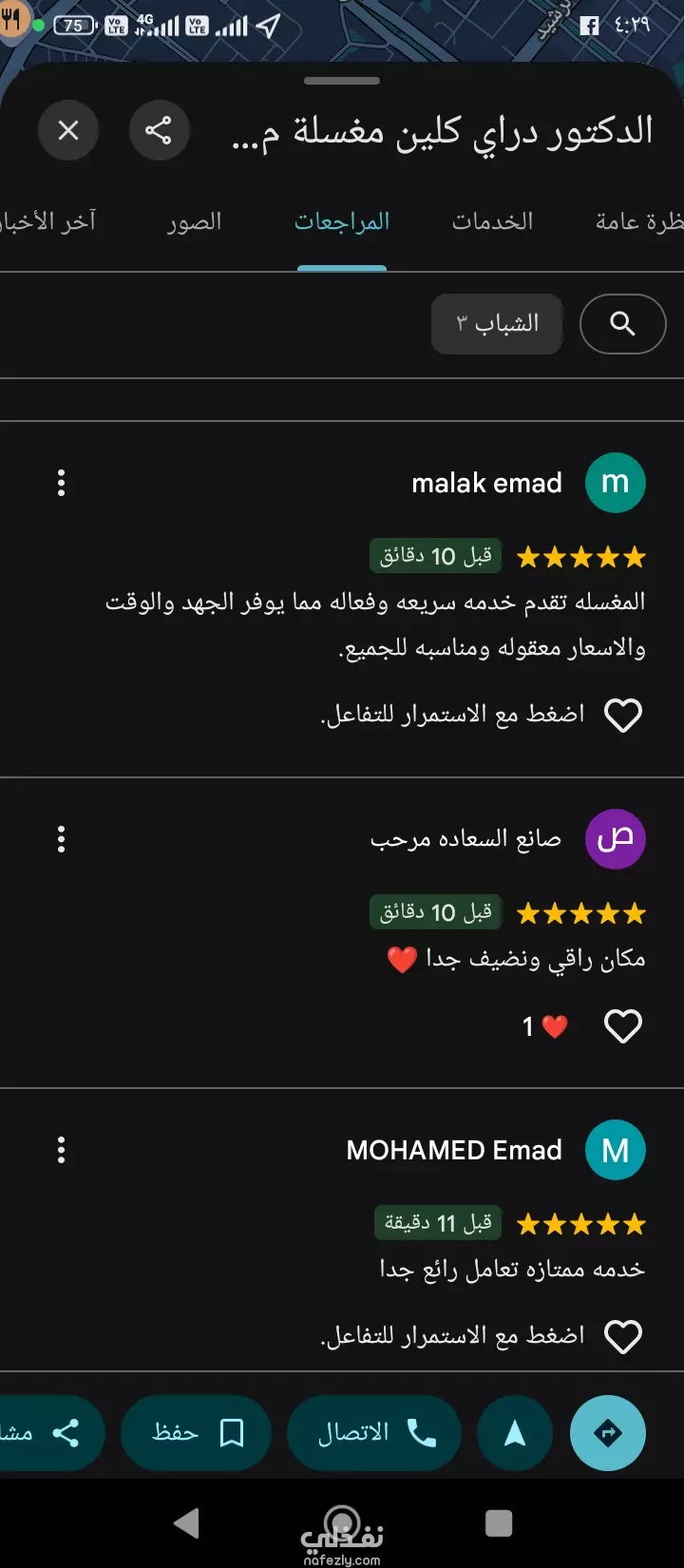Screen dimensions: 684x1568
Task: Select the الشباب ٣ filter chip
Action: point(497,324)
